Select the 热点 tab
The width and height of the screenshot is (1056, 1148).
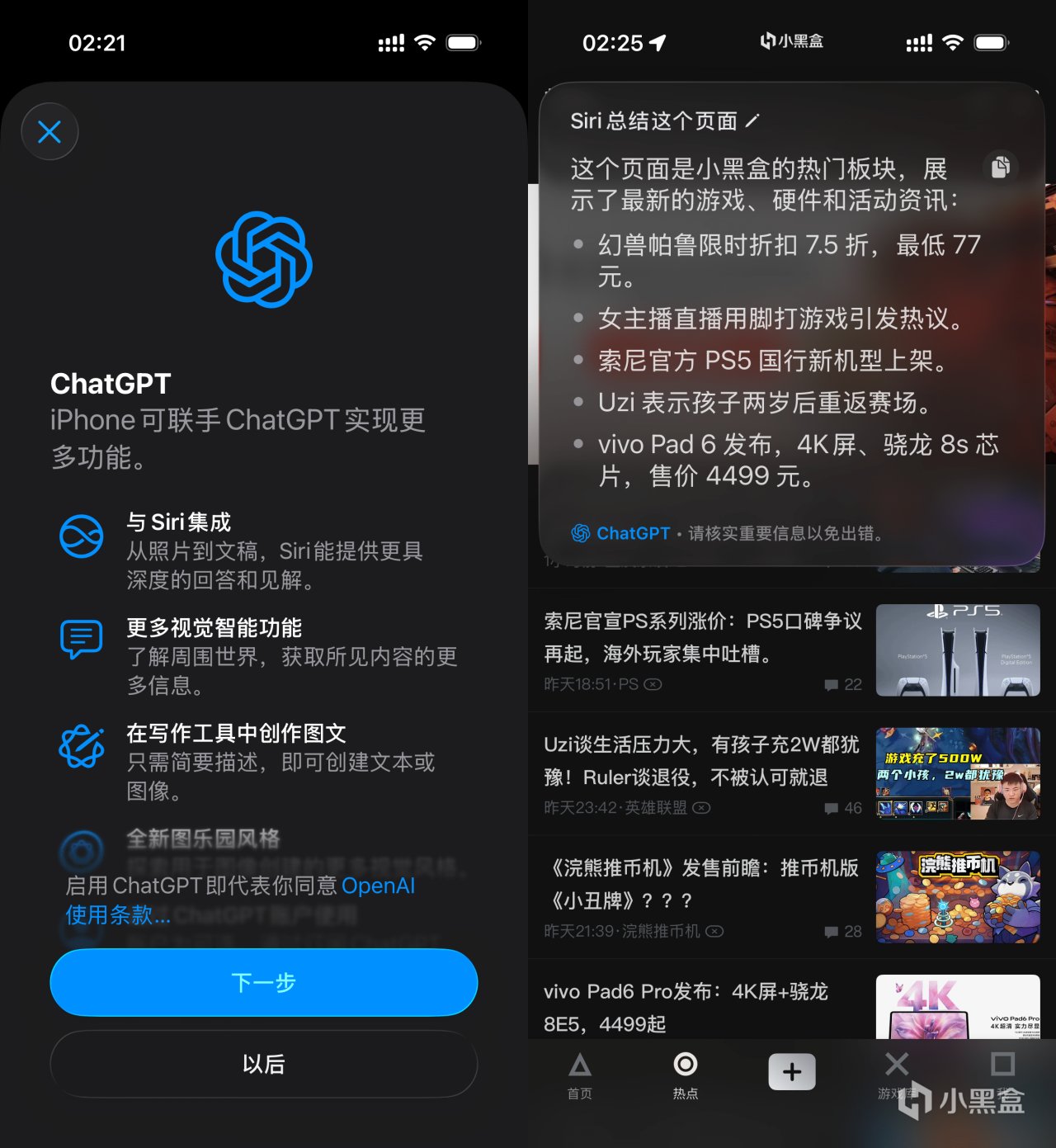pos(685,1075)
